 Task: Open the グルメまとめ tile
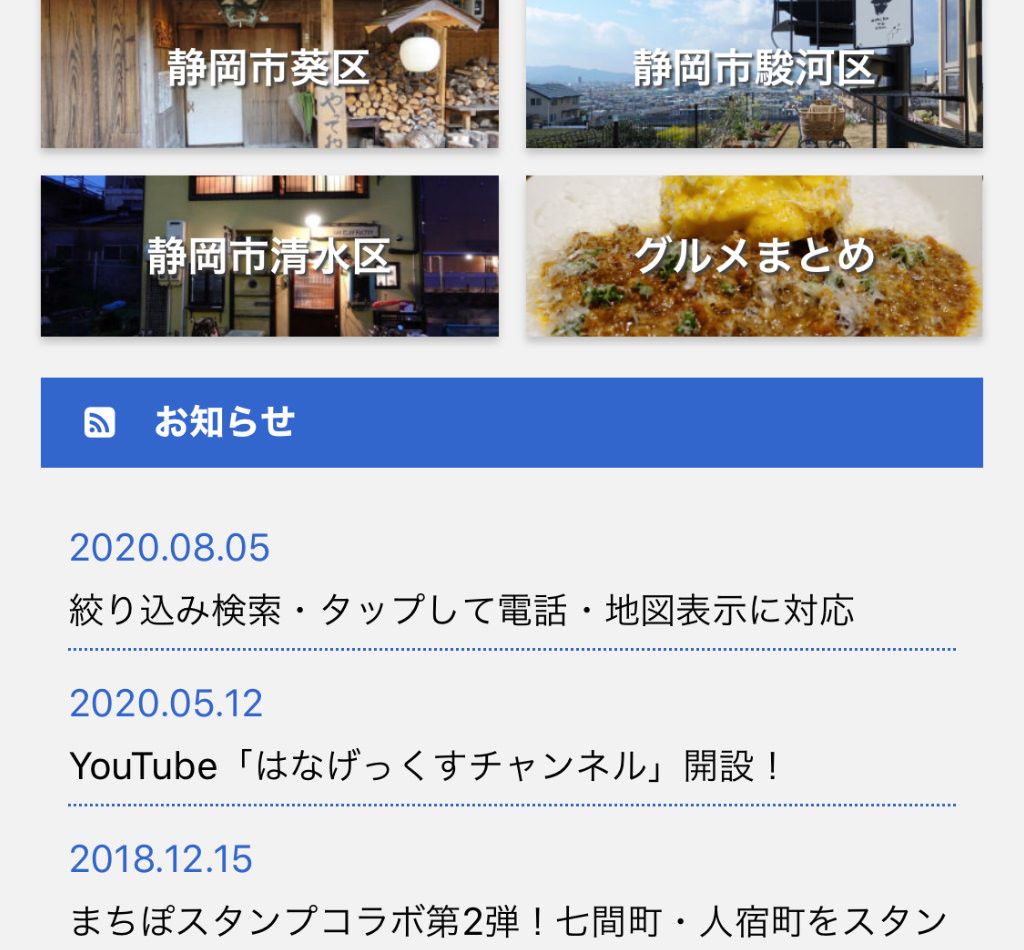click(754, 256)
